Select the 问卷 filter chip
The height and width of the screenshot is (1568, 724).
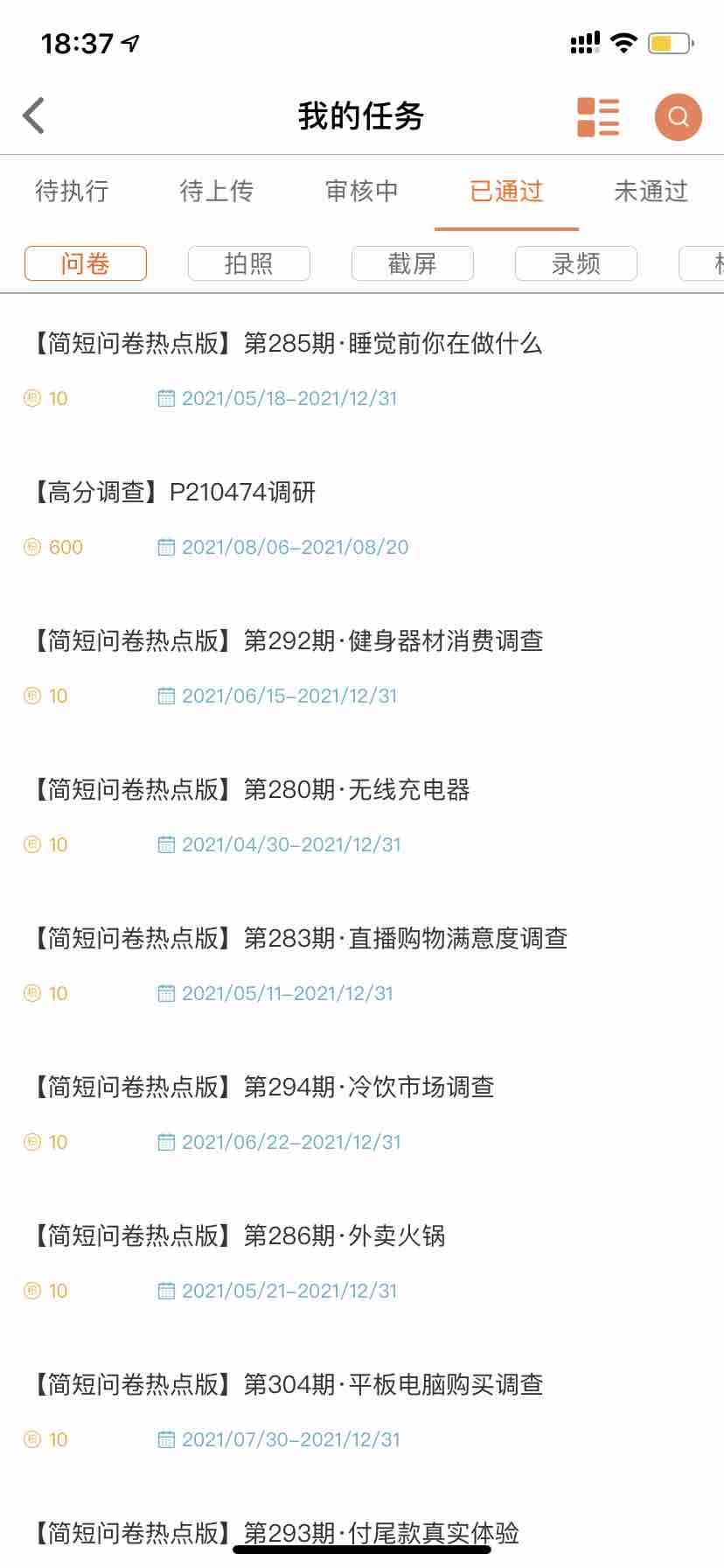pos(86,263)
